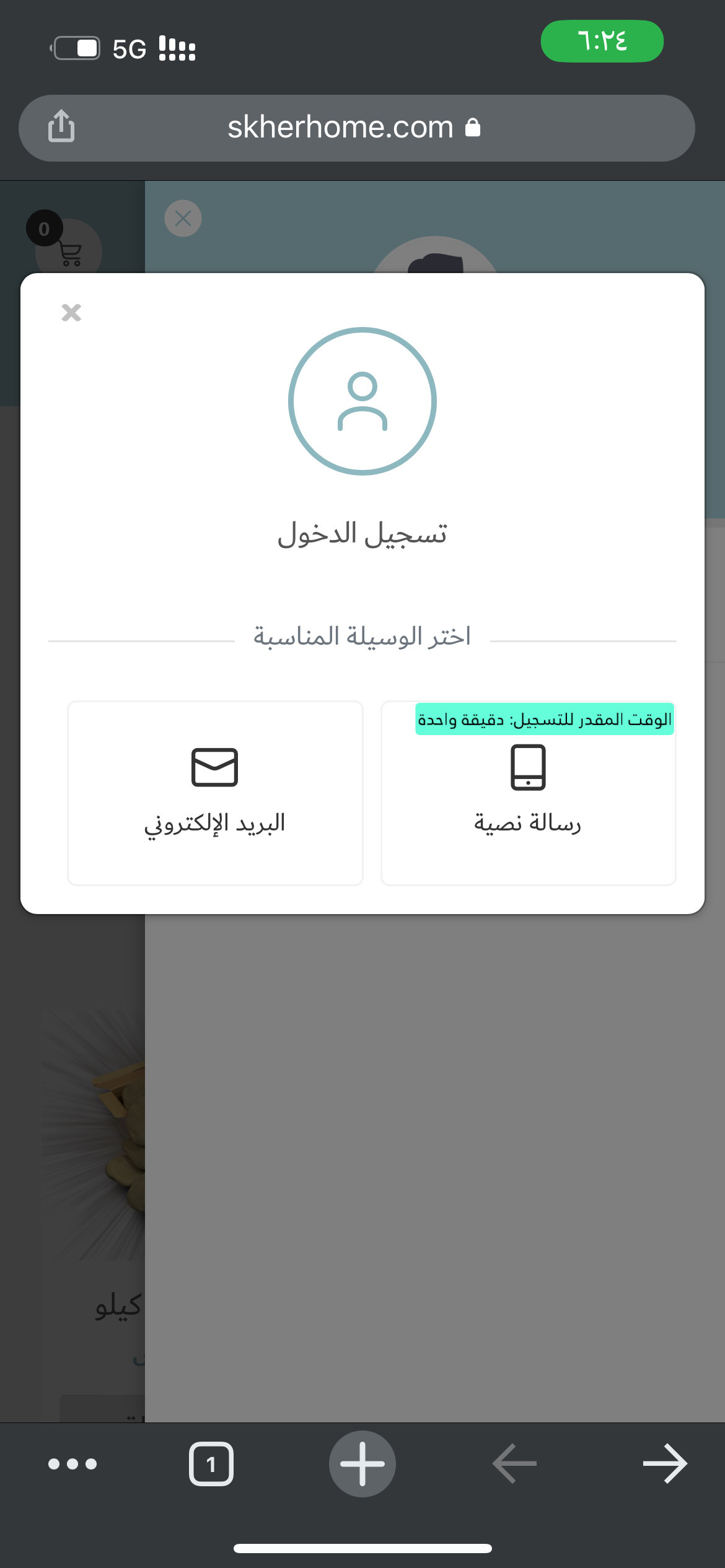Tap the browser share icon

click(61, 126)
